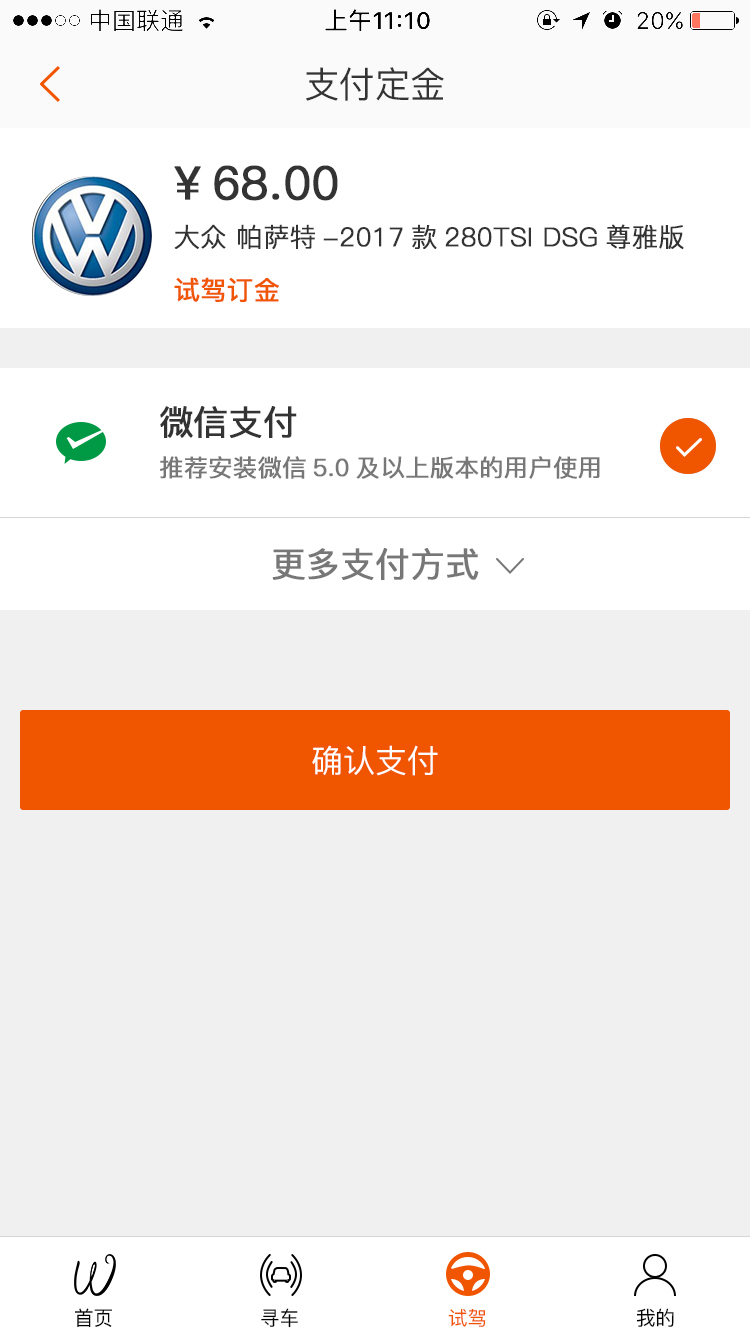The image size is (750, 1334).
Task: Tap the 确认支付 button
Action: 375,760
